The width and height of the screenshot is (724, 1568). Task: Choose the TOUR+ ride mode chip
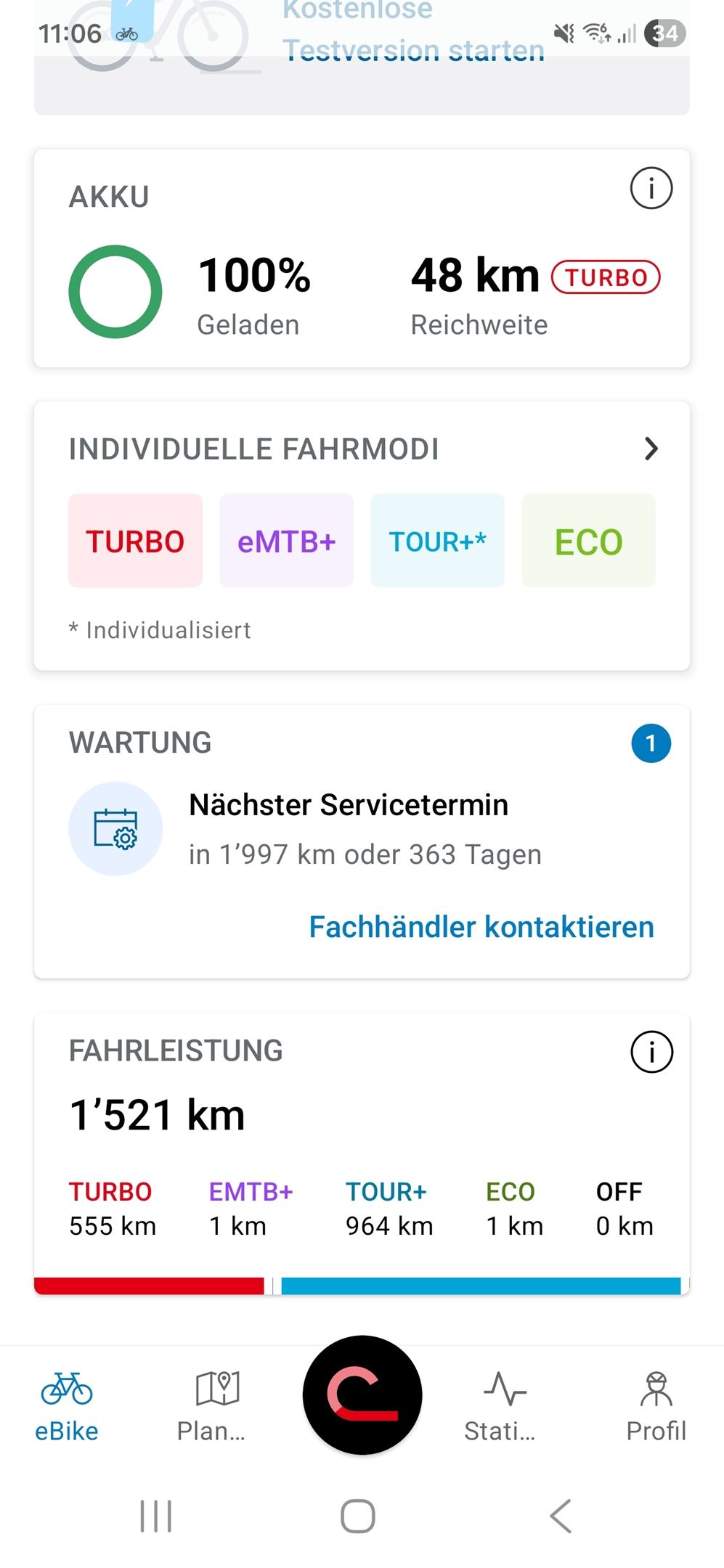[x=437, y=541]
